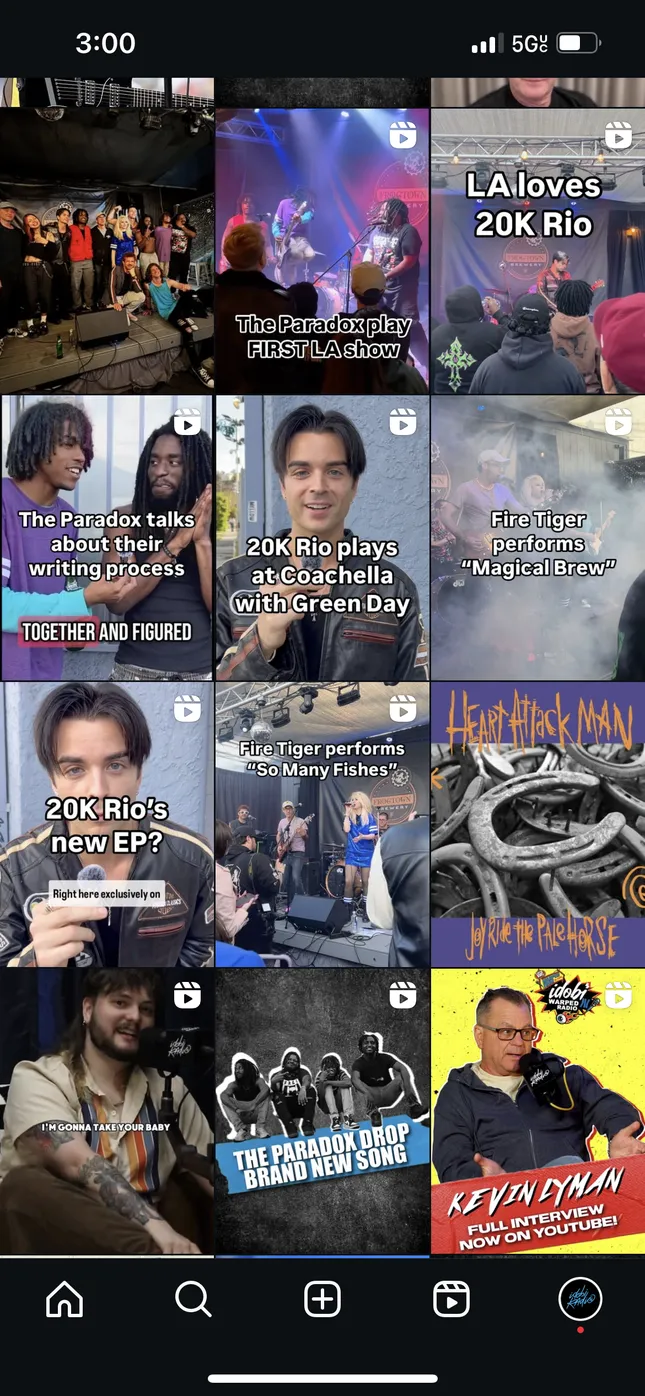Open the 'LA loves 20K Rio' reel
Screen dimensions: 645x1396
[x=538, y=250]
